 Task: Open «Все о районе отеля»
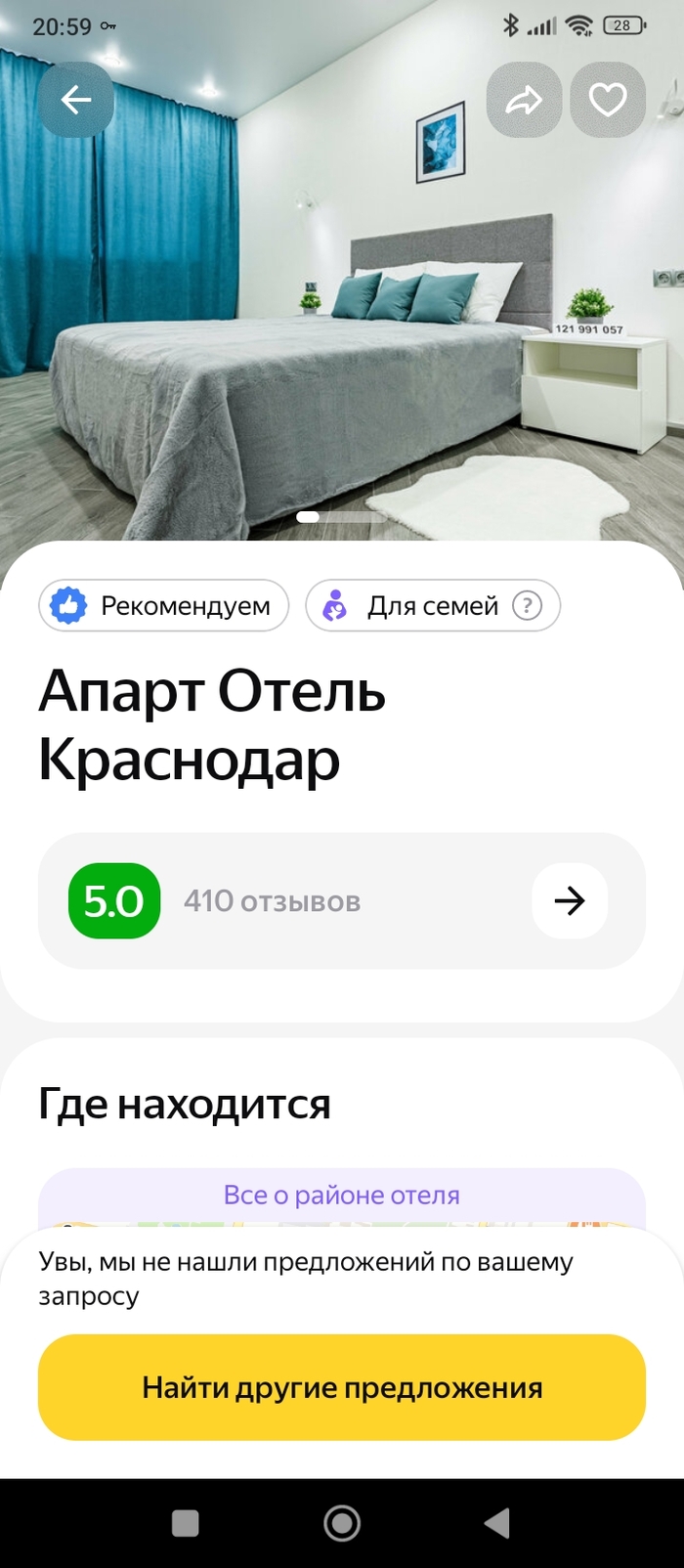(x=341, y=1196)
